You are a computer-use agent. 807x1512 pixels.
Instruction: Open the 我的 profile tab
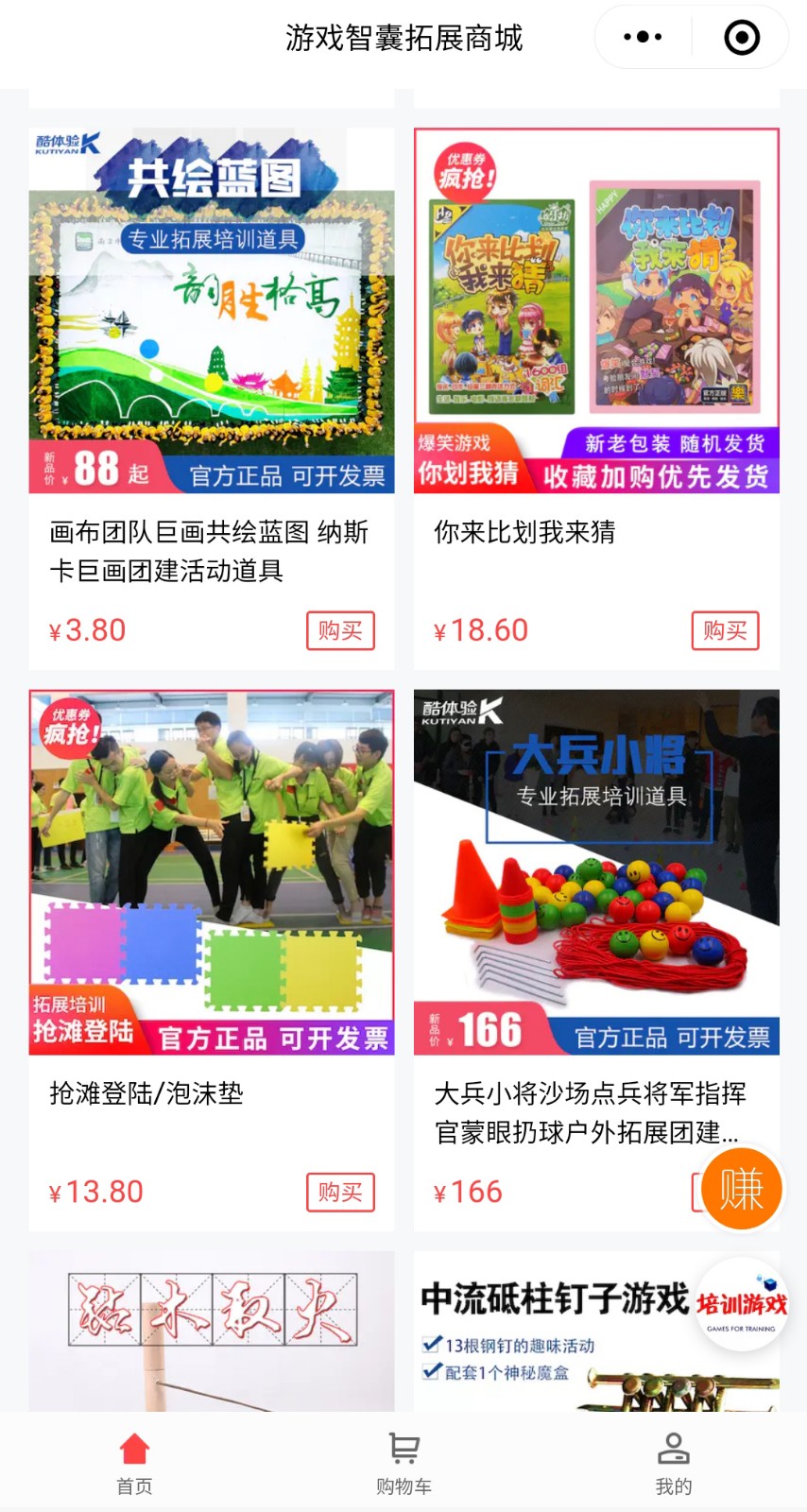click(x=673, y=1464)
